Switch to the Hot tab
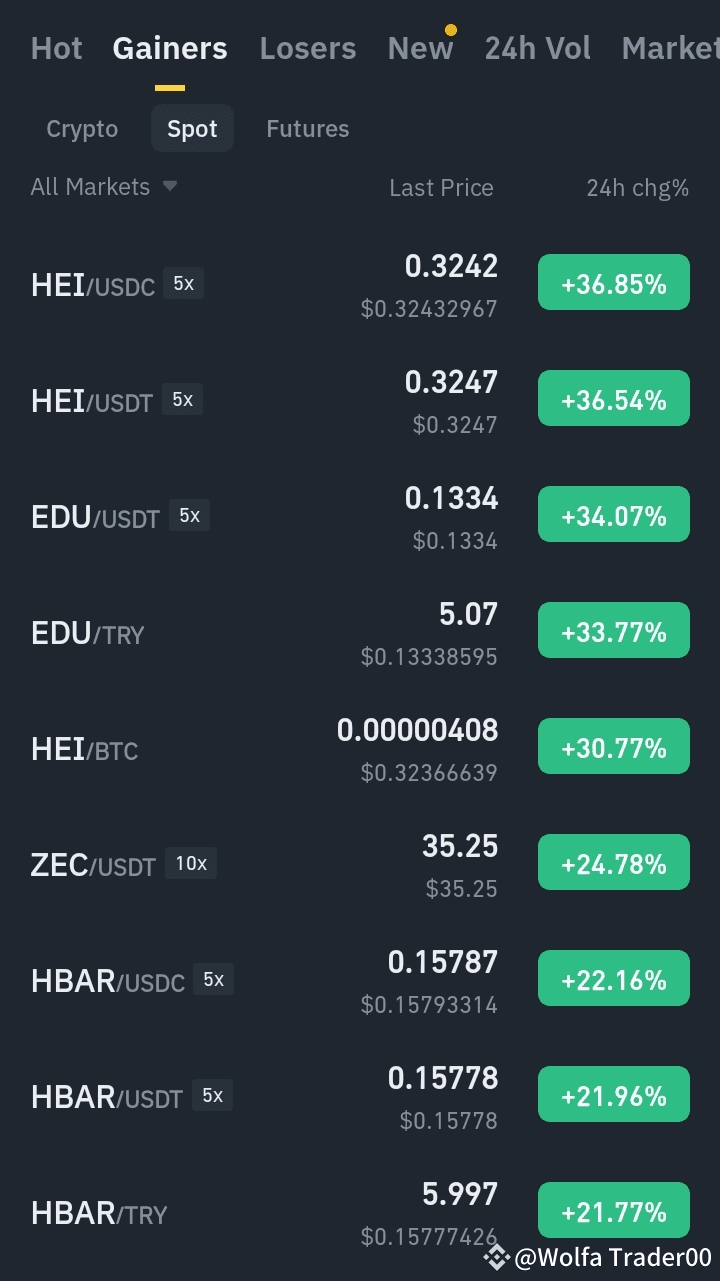 pos(57,48)
